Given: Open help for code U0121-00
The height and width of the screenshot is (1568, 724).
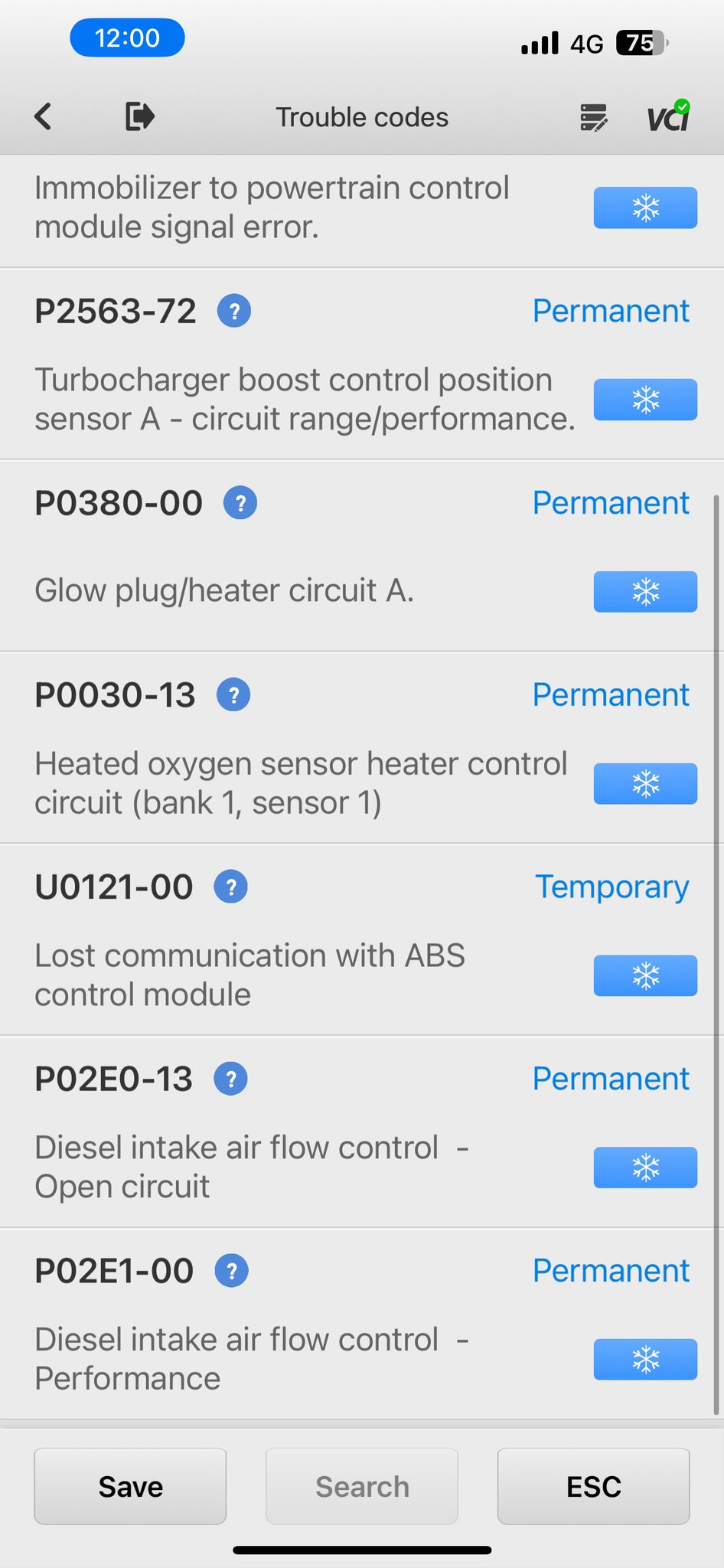Looking at the screenshot, I should pos(230,887).
